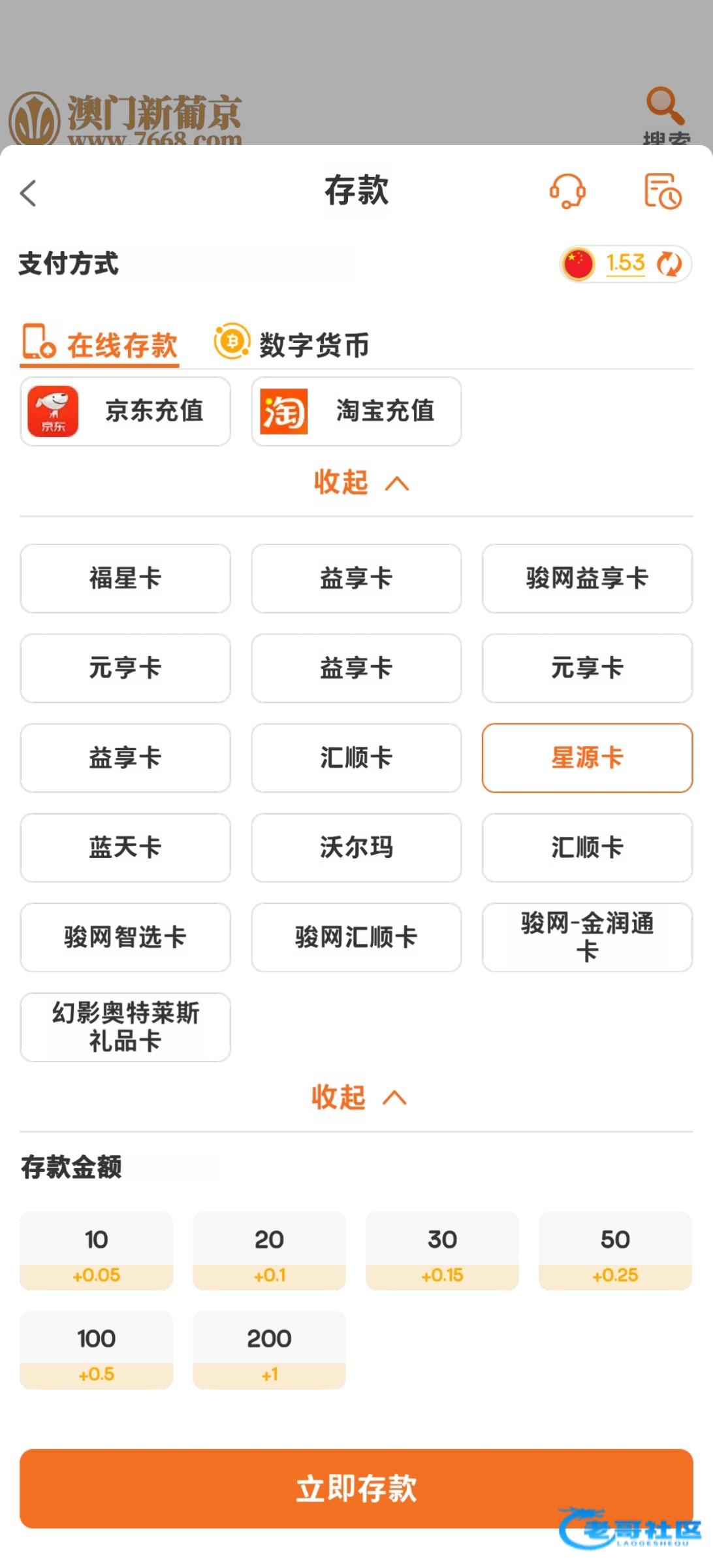
Task: Open deposit records history icon
Action: 663,191
